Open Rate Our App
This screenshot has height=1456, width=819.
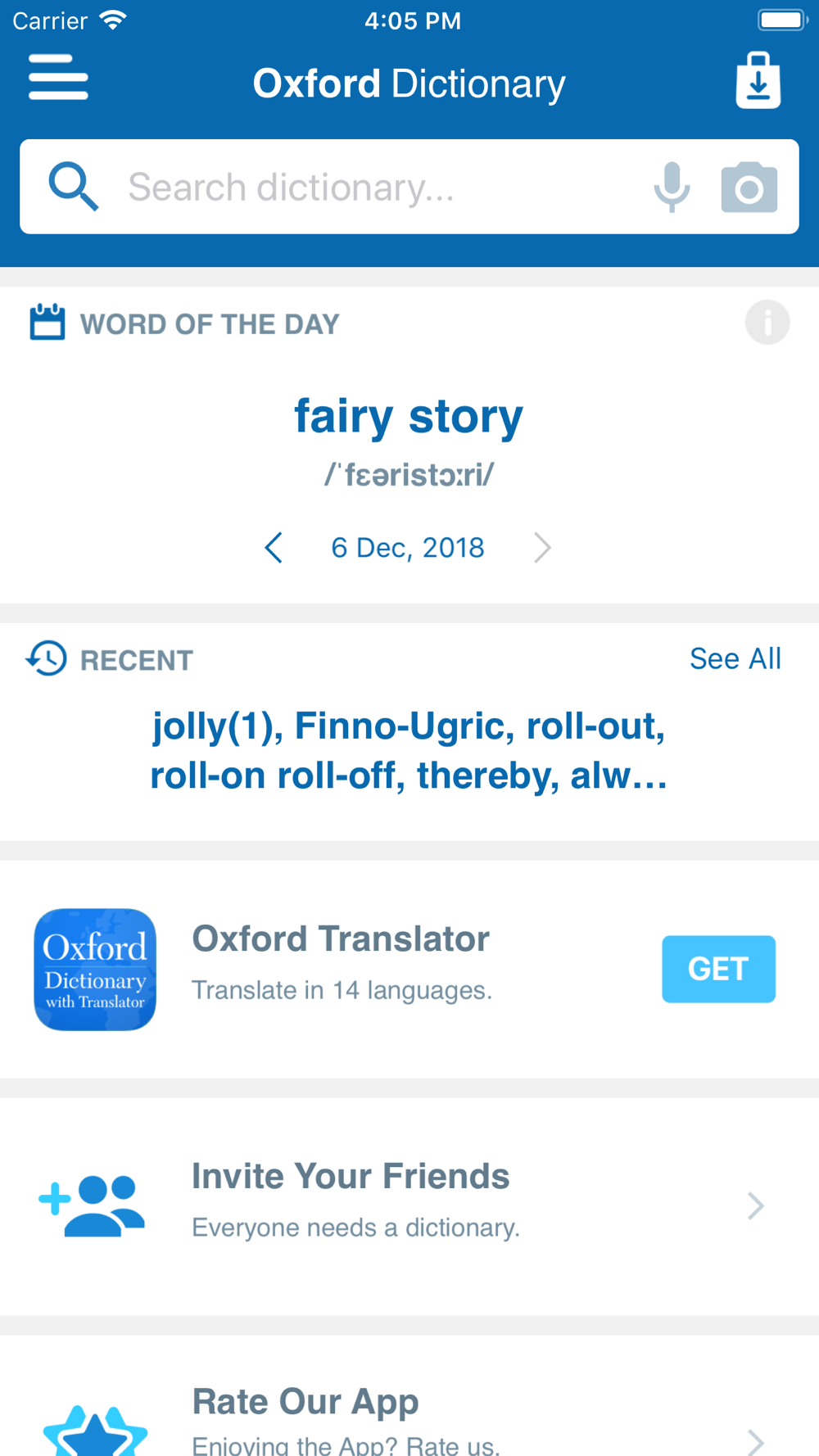(409, 1395)
